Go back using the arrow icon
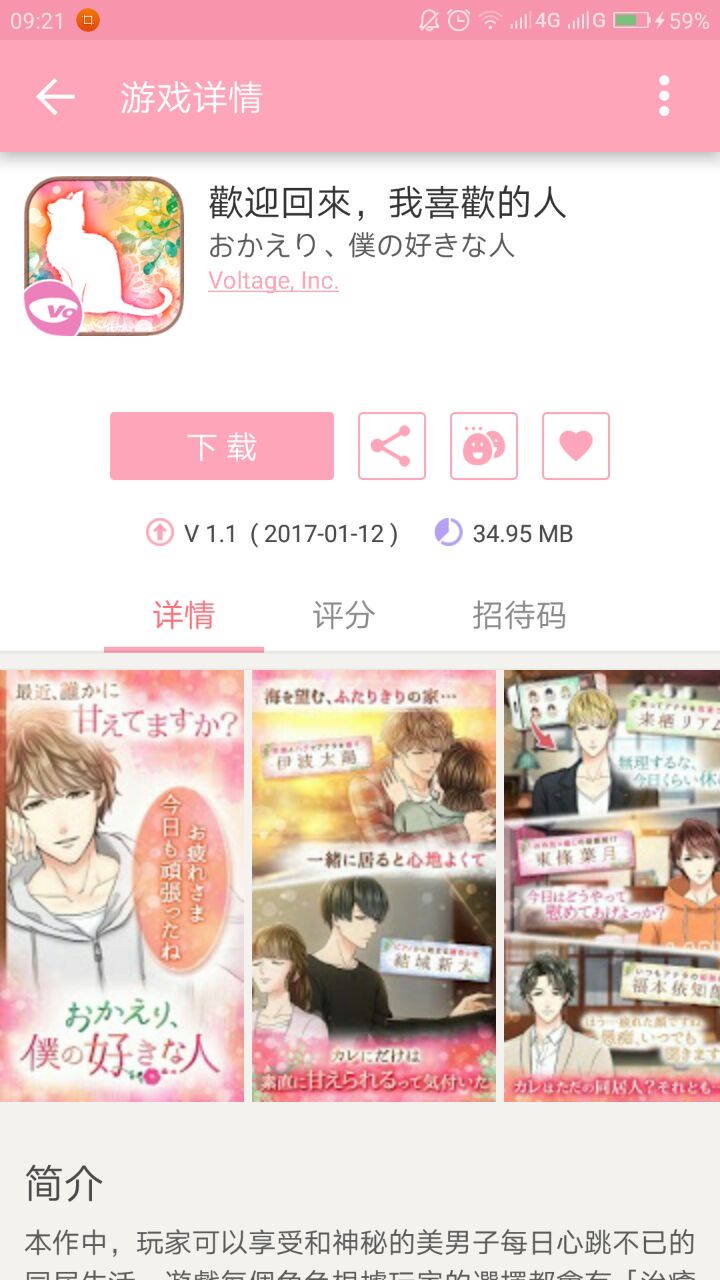 [x=55, y=97]
